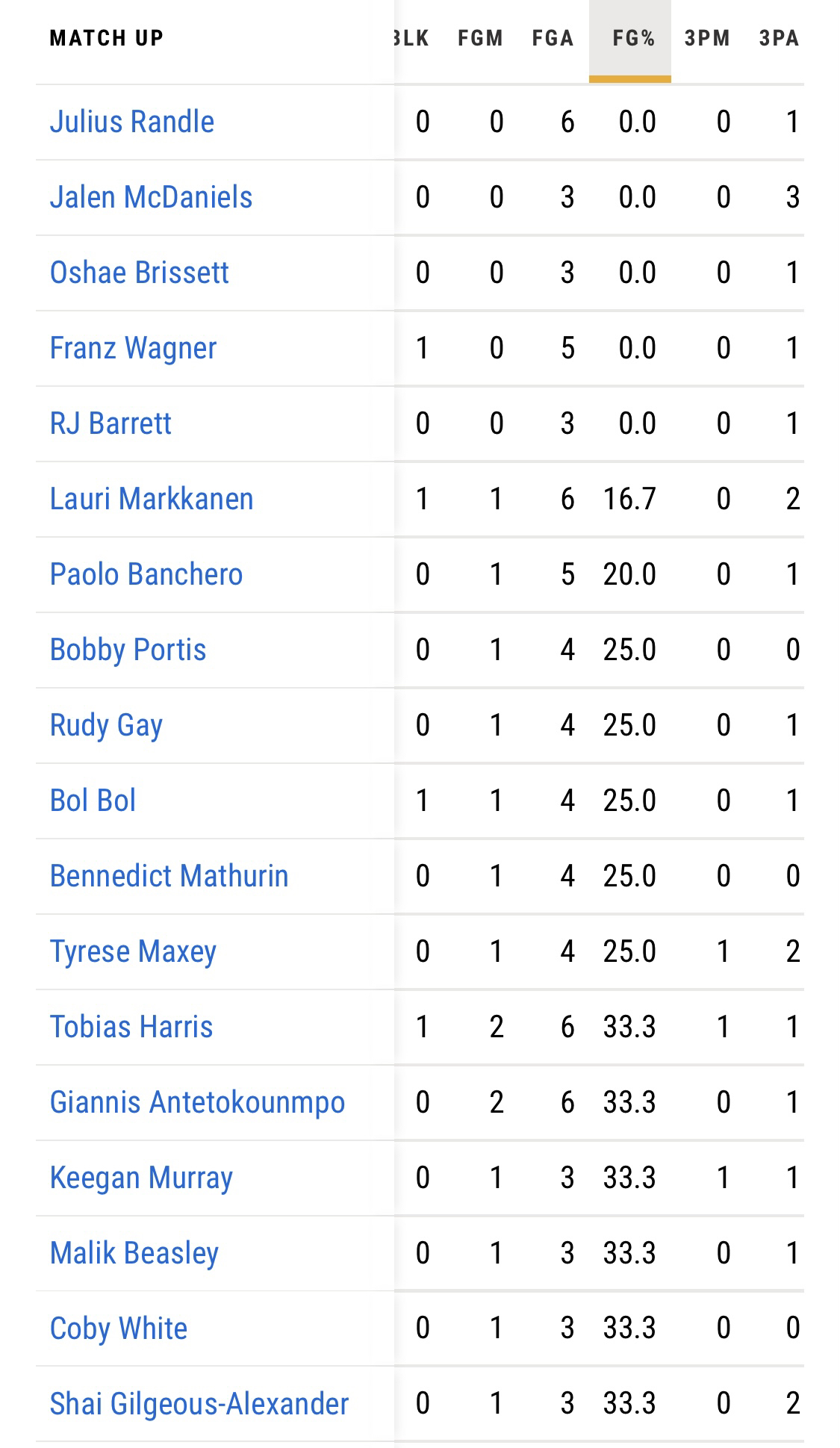
Task: View Coby White's player page
Action: 119,1329
